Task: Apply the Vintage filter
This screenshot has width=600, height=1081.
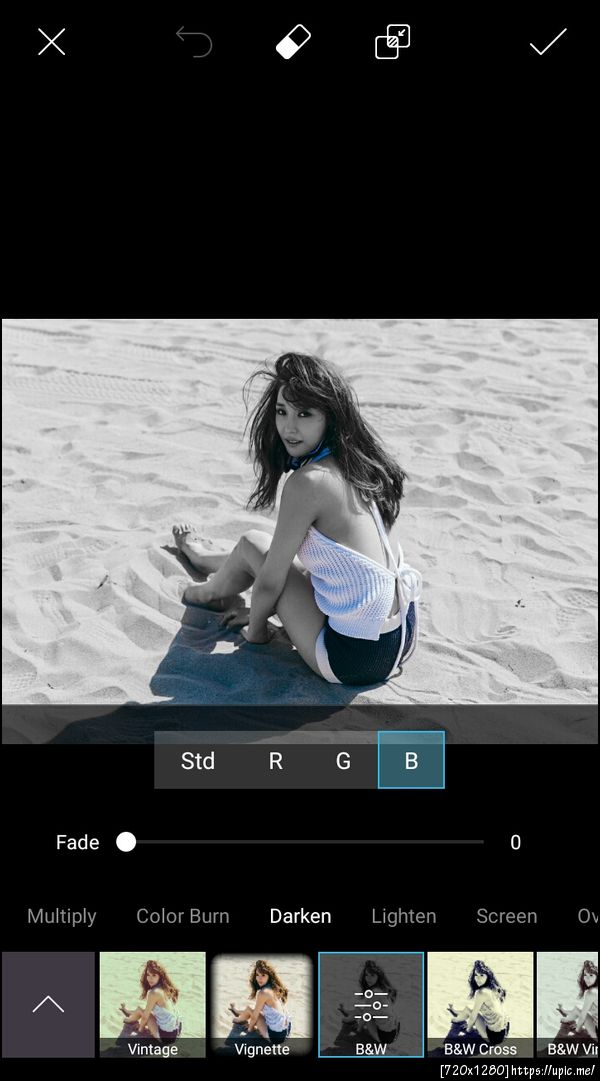Action: coord(153,1003)
